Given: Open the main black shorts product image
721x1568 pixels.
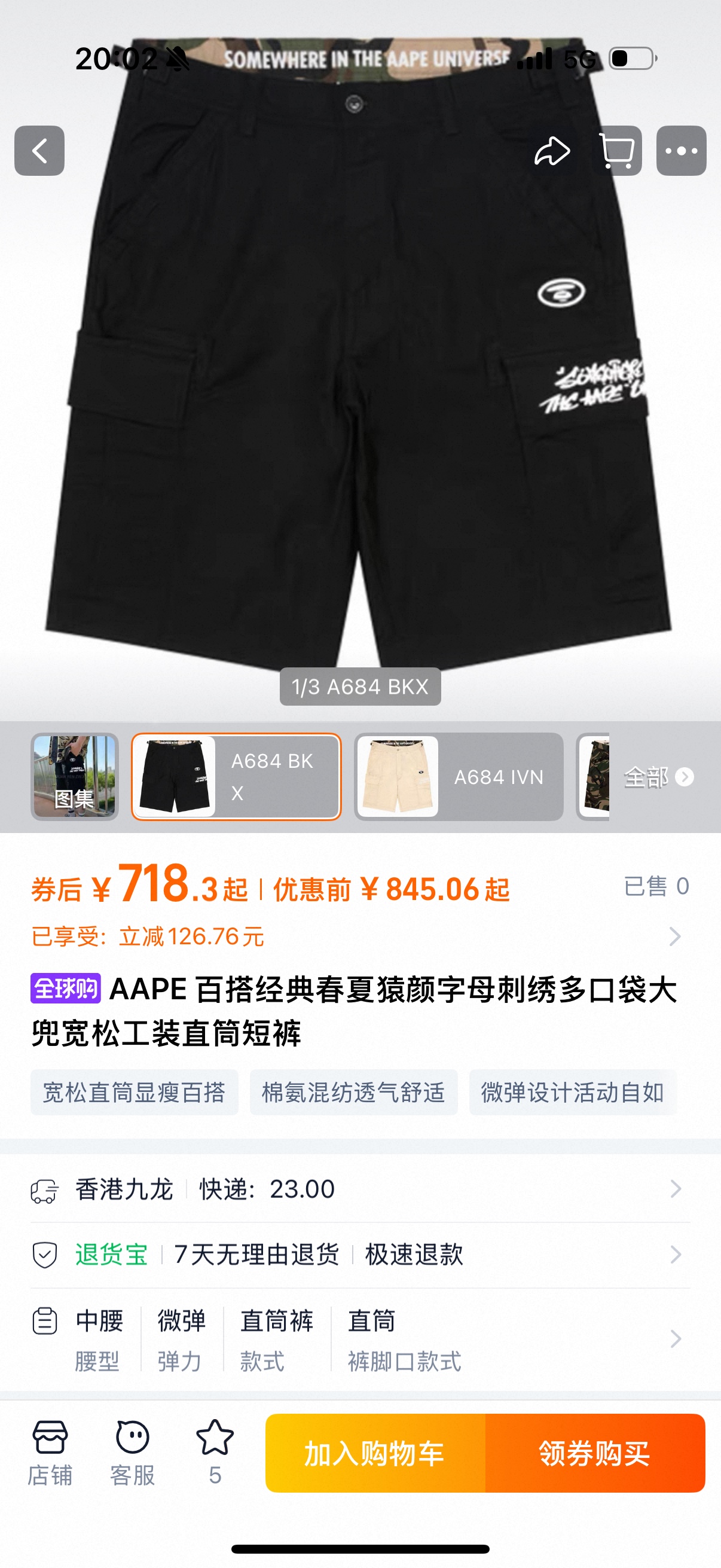Looking at the screenshot, I should click(x=359, y=396).
